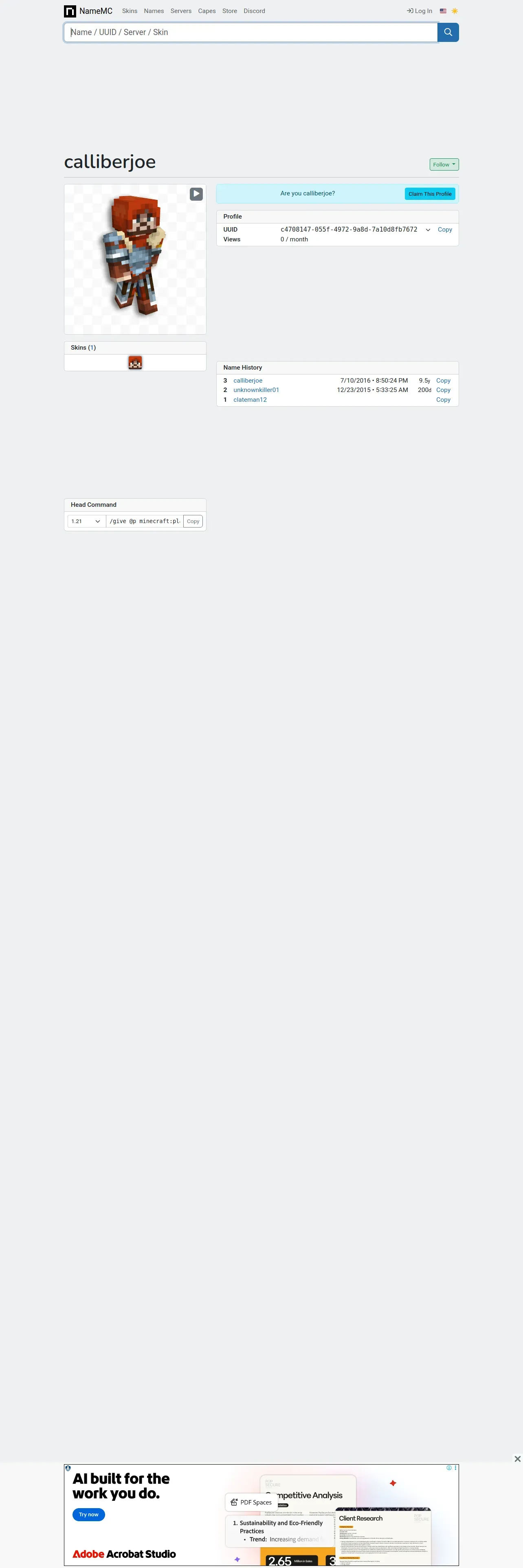
Task: Open the unknownkiller01 name link
Action: 256,390
